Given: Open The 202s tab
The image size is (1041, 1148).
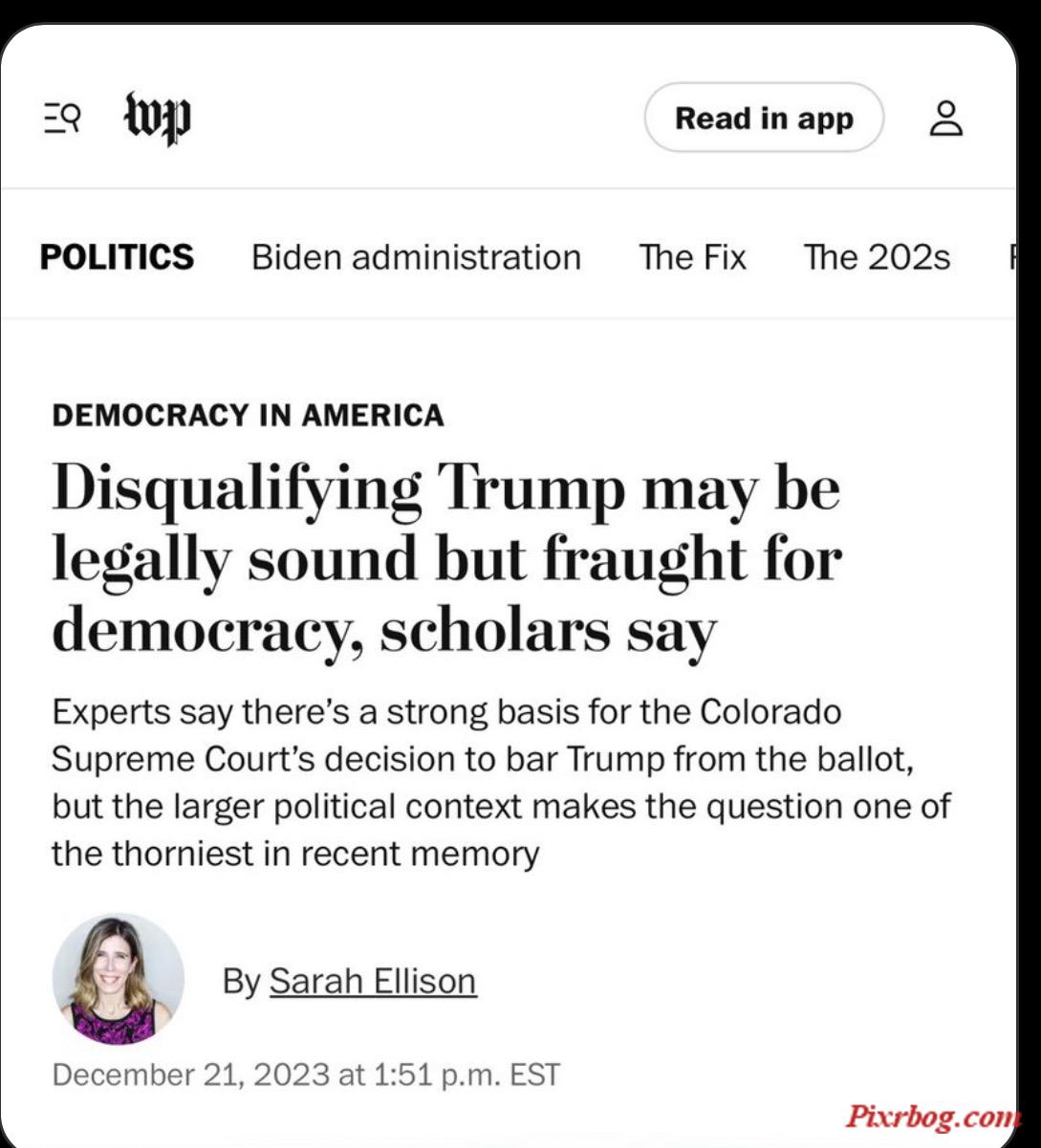Looking at the screenshot, I should (x=877, y=257).
